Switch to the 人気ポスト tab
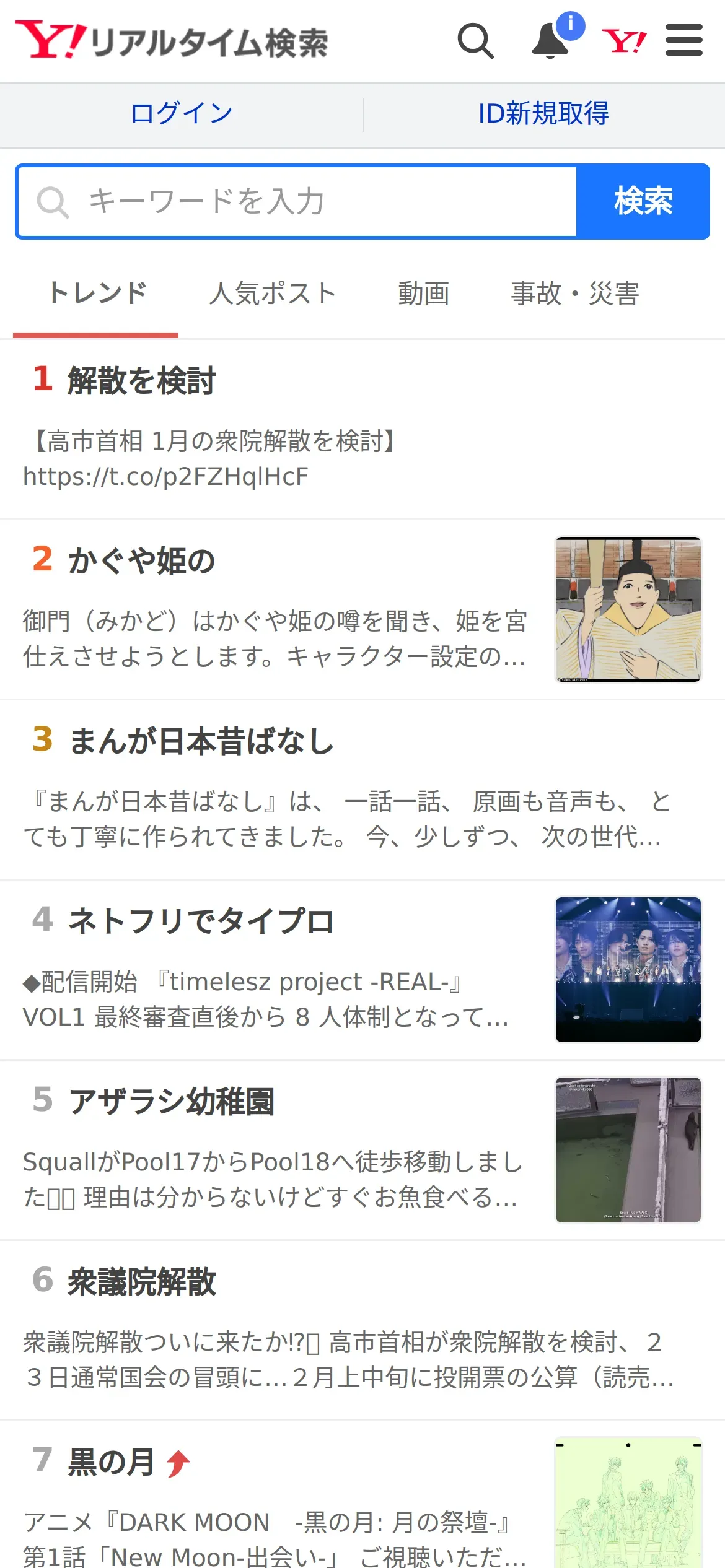The width and height of the screenshot is (725, 1568). [273, 294]
